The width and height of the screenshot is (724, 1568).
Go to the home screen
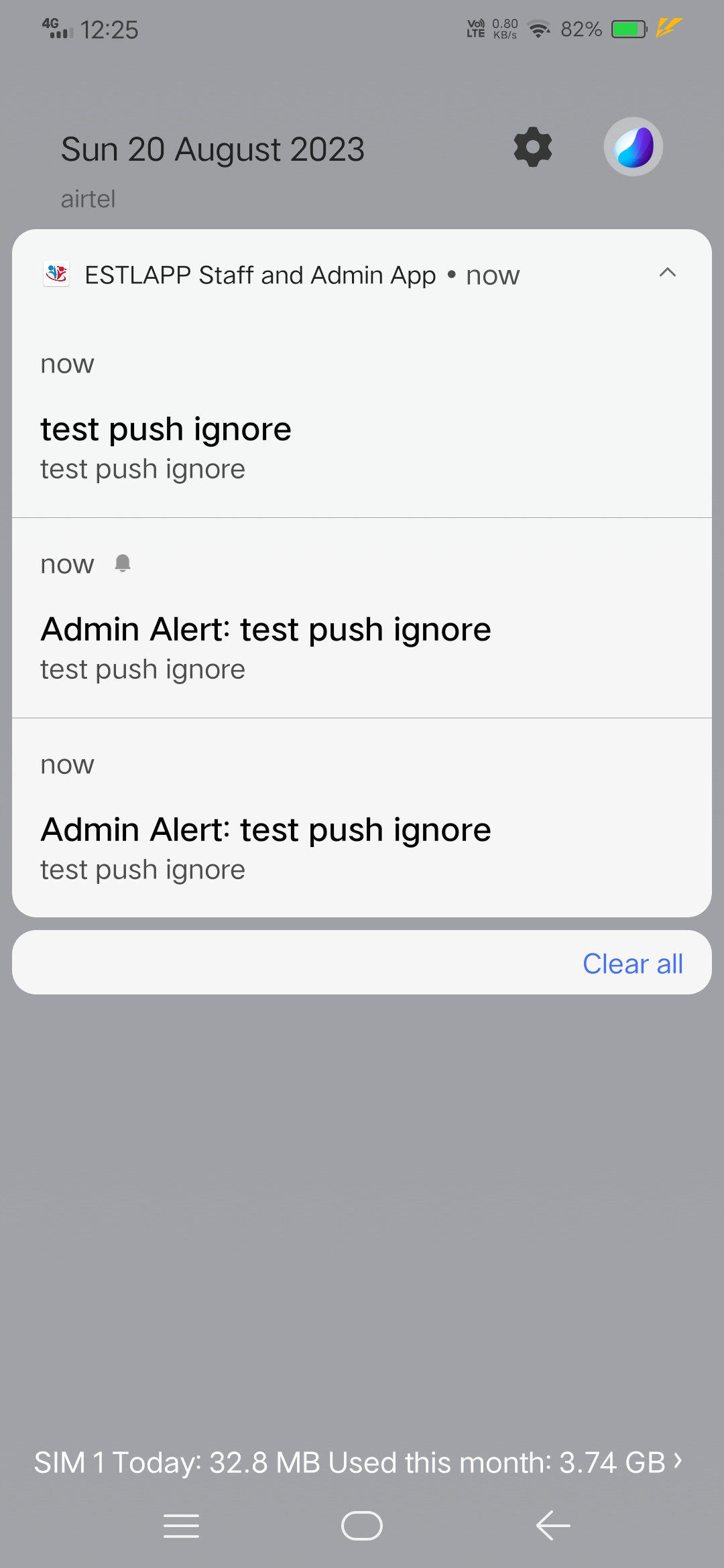(x=362, y=1526)
